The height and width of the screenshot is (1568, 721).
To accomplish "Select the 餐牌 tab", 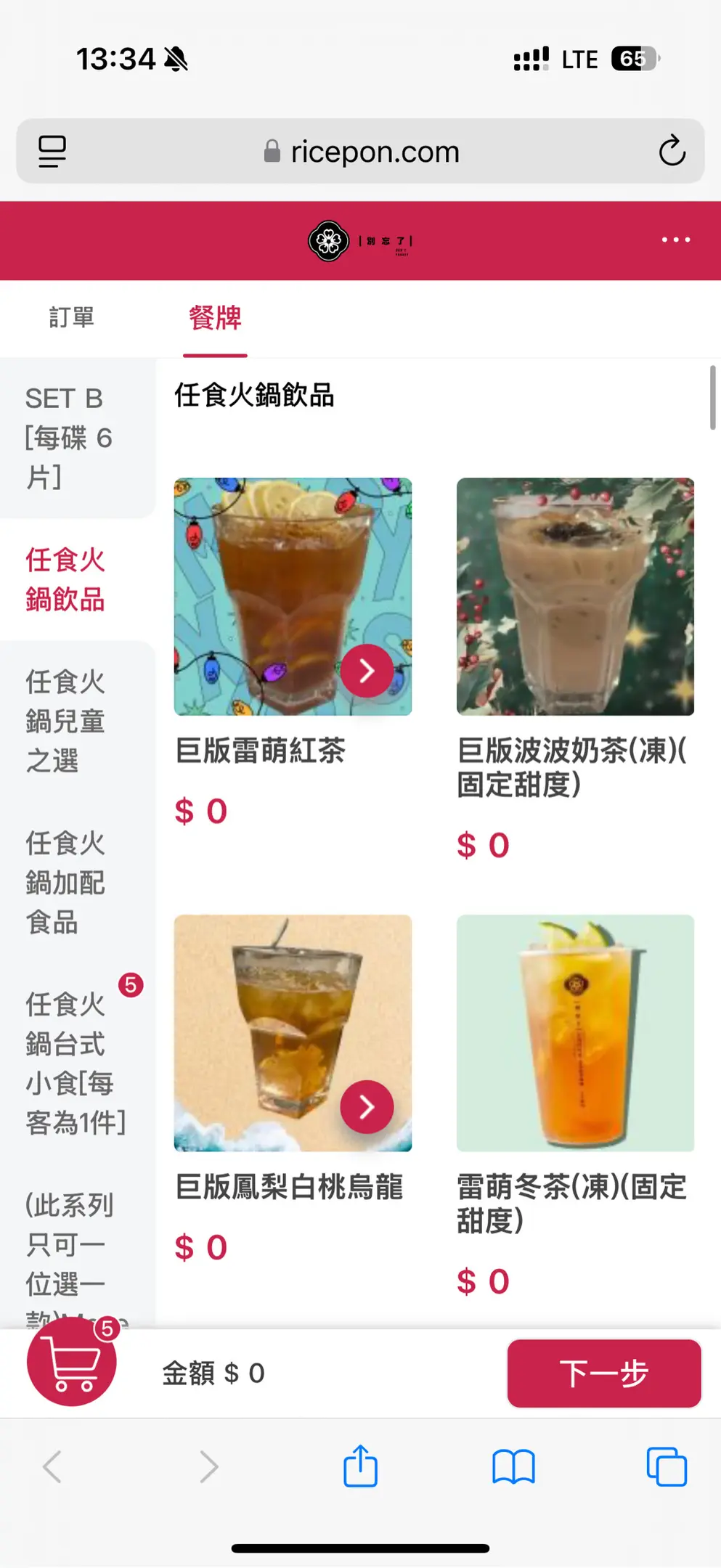I will coord(215,318).
